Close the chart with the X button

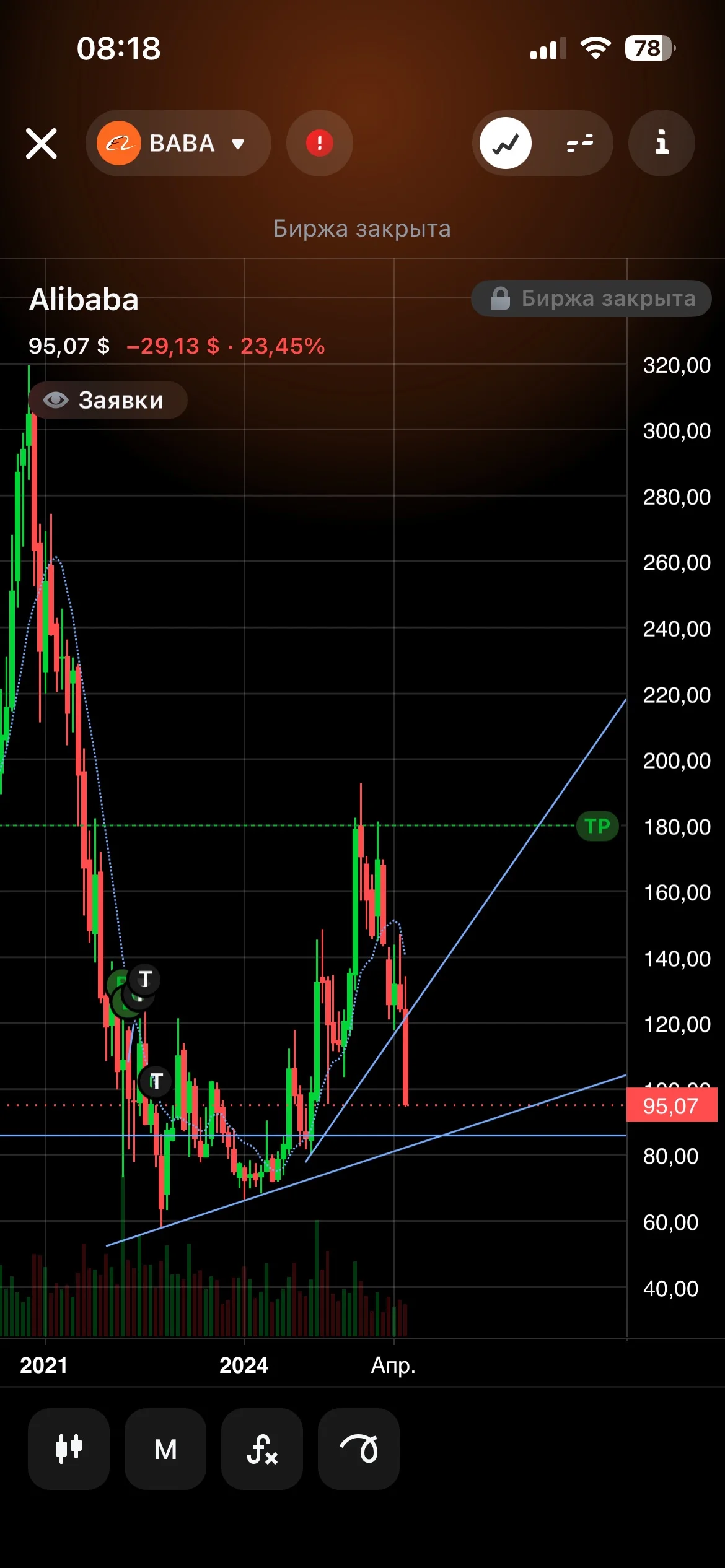pos(42,144)
